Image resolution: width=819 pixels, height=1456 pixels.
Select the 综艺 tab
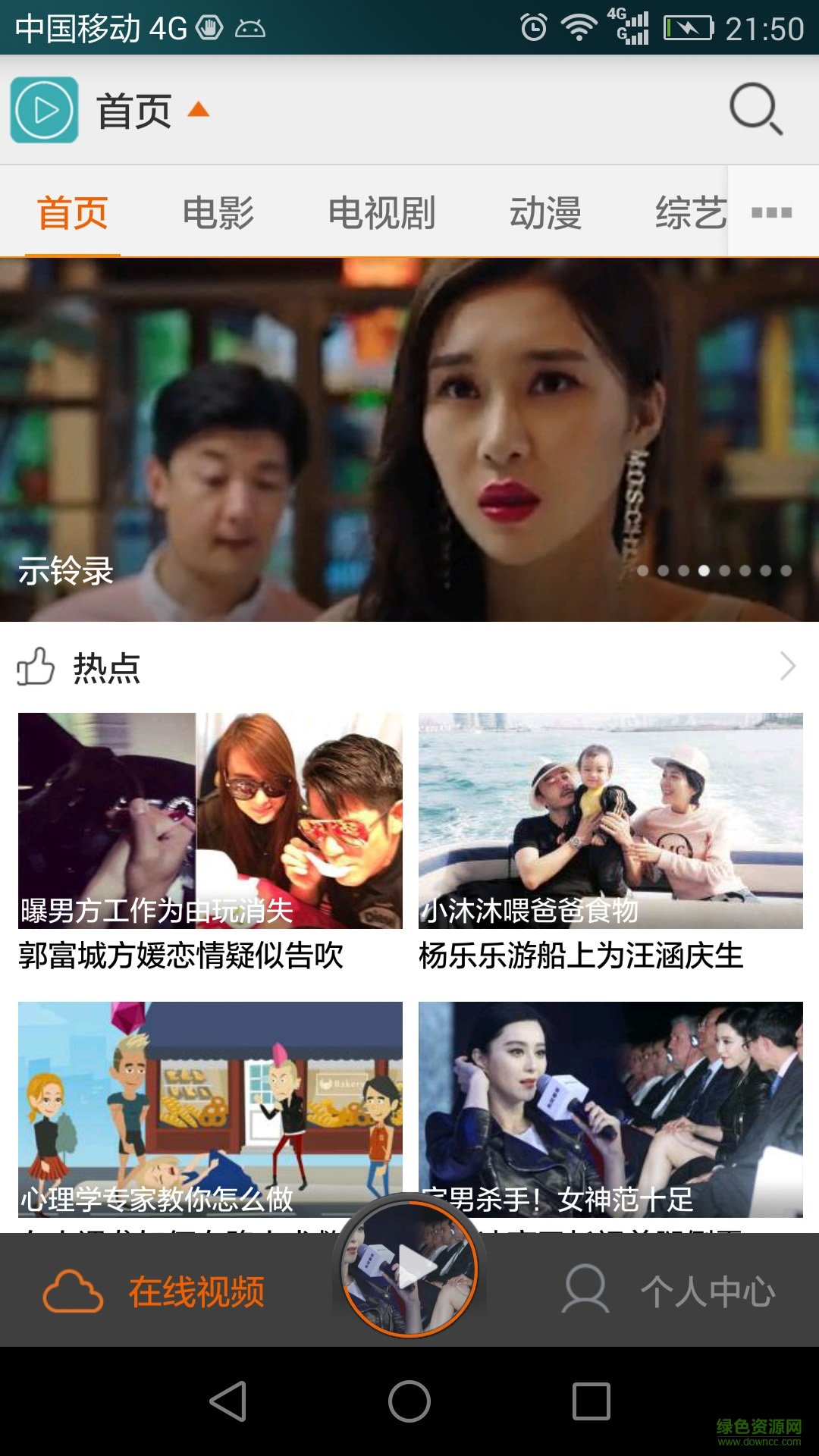point(690,212)
